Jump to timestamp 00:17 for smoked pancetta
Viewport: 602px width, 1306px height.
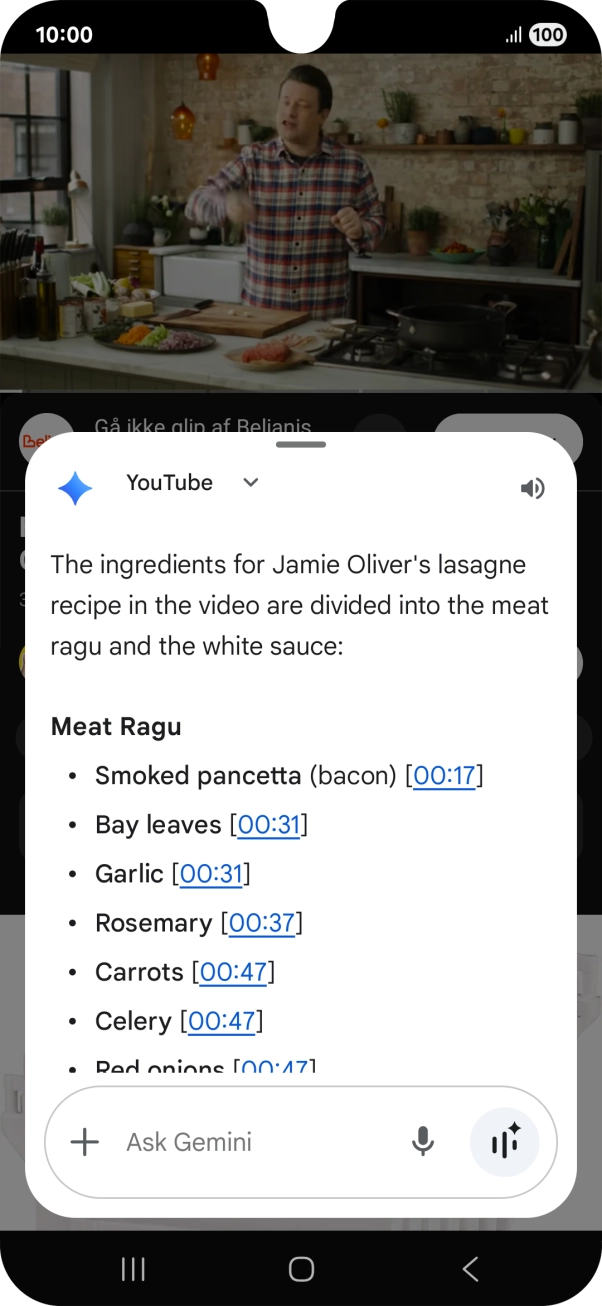(x=444, y=775)
